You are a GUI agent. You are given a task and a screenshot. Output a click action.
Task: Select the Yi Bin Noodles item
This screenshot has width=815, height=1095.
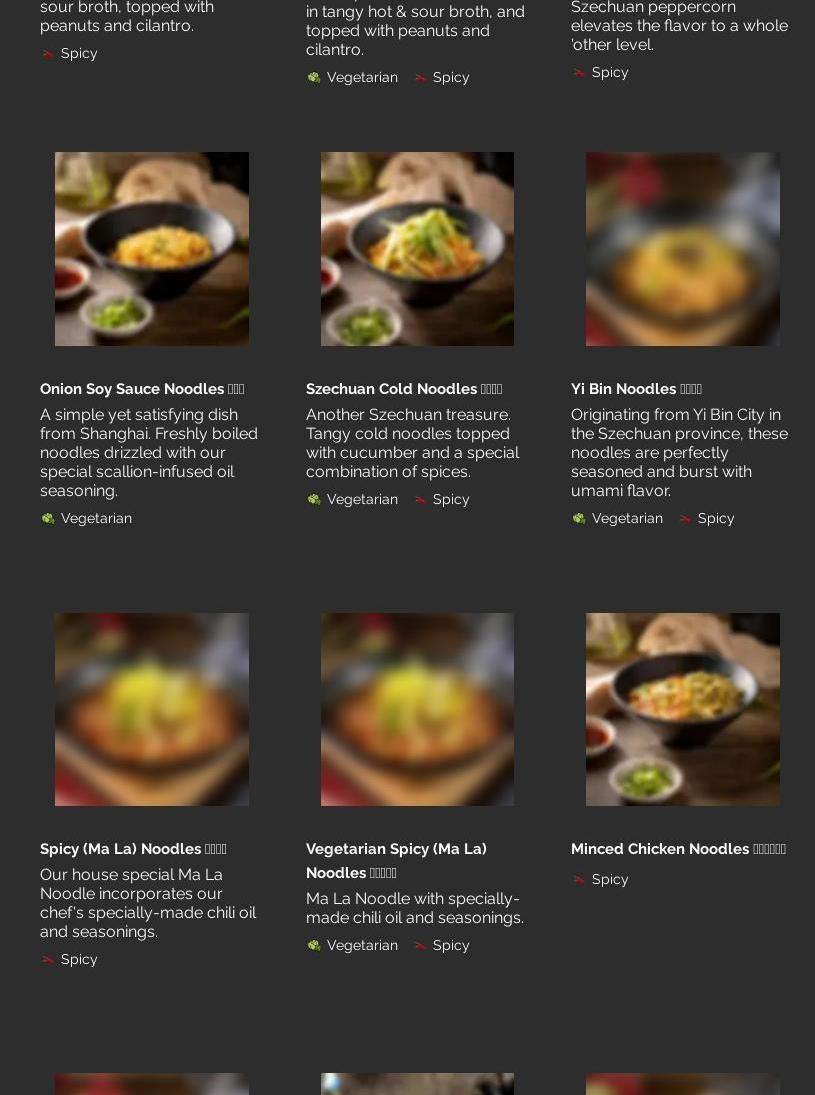pos(682,249)
